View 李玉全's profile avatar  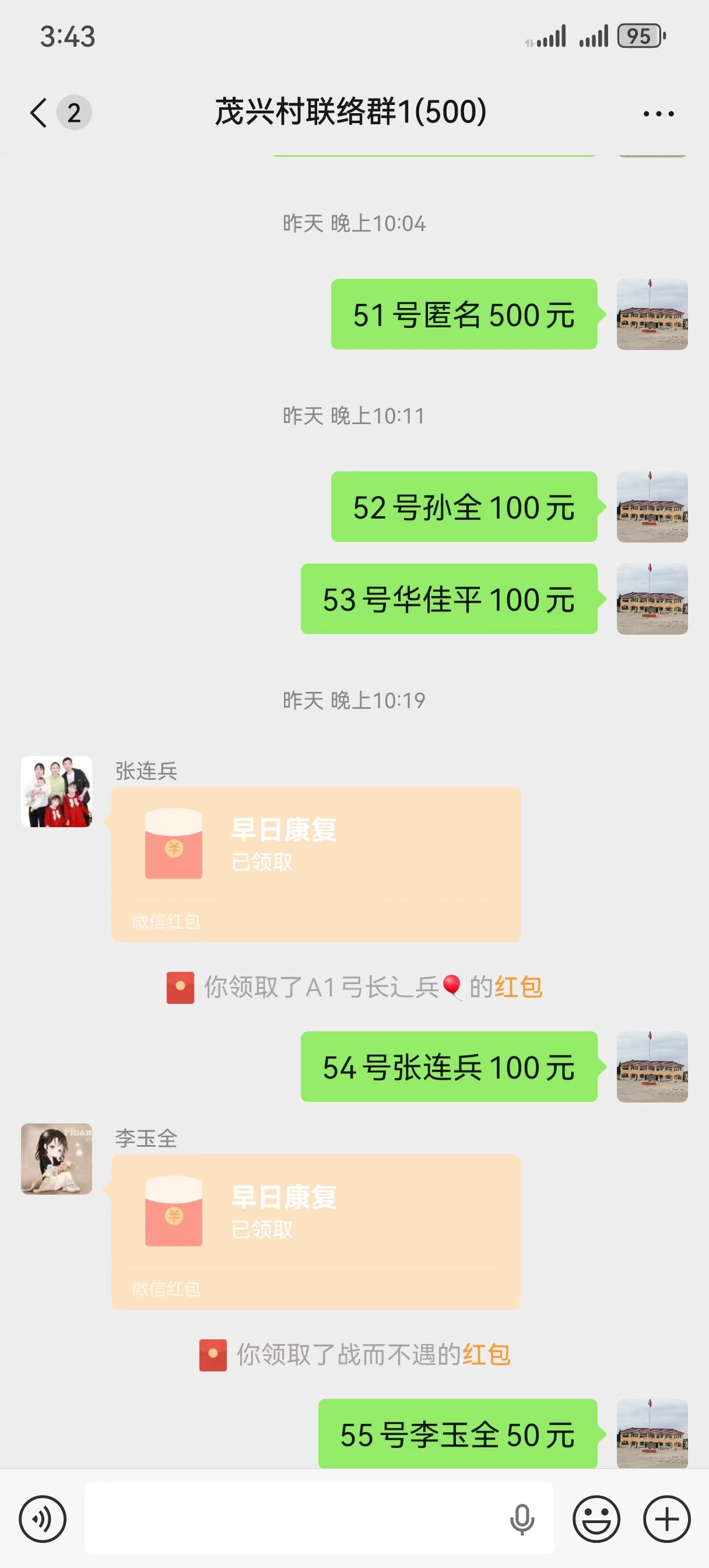[57, 1159]
